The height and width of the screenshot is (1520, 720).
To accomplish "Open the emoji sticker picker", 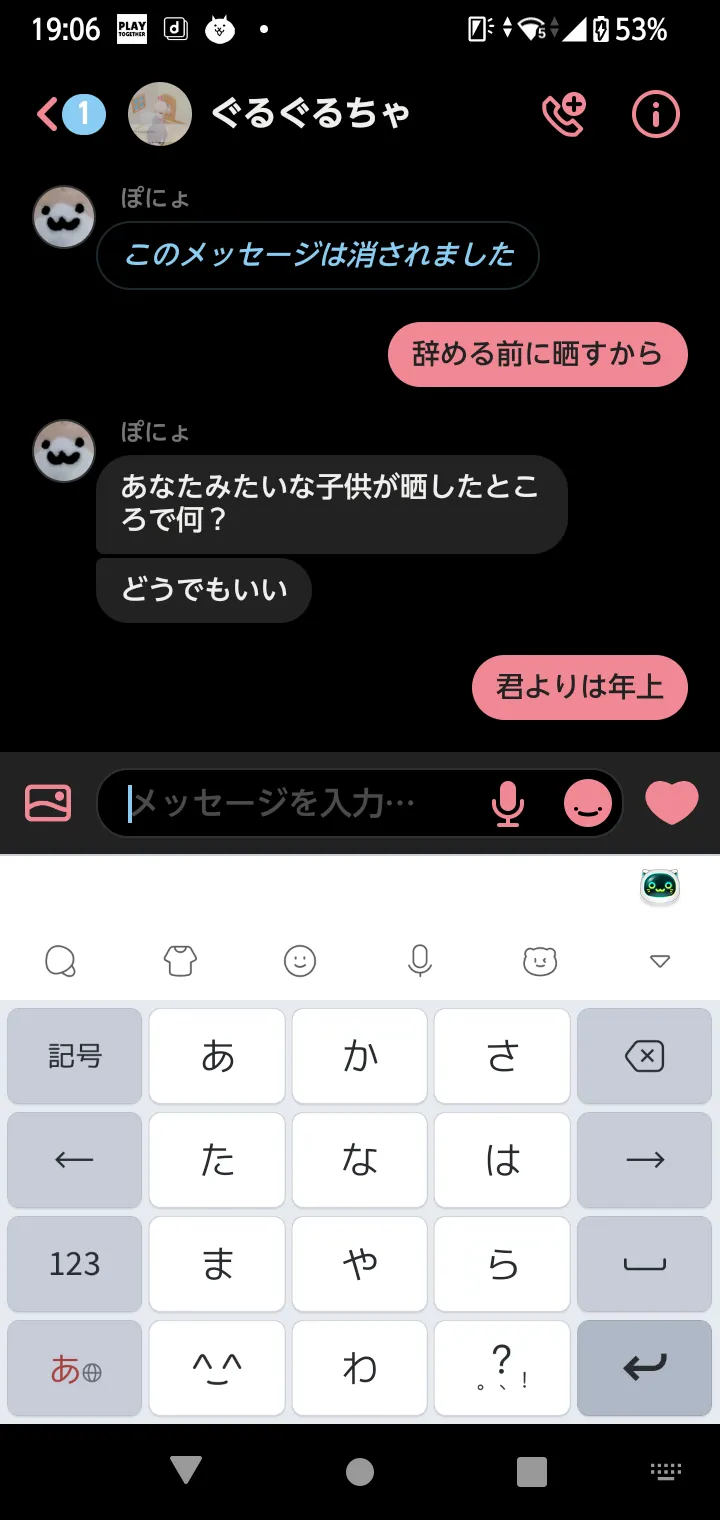I will pos(588,802).
